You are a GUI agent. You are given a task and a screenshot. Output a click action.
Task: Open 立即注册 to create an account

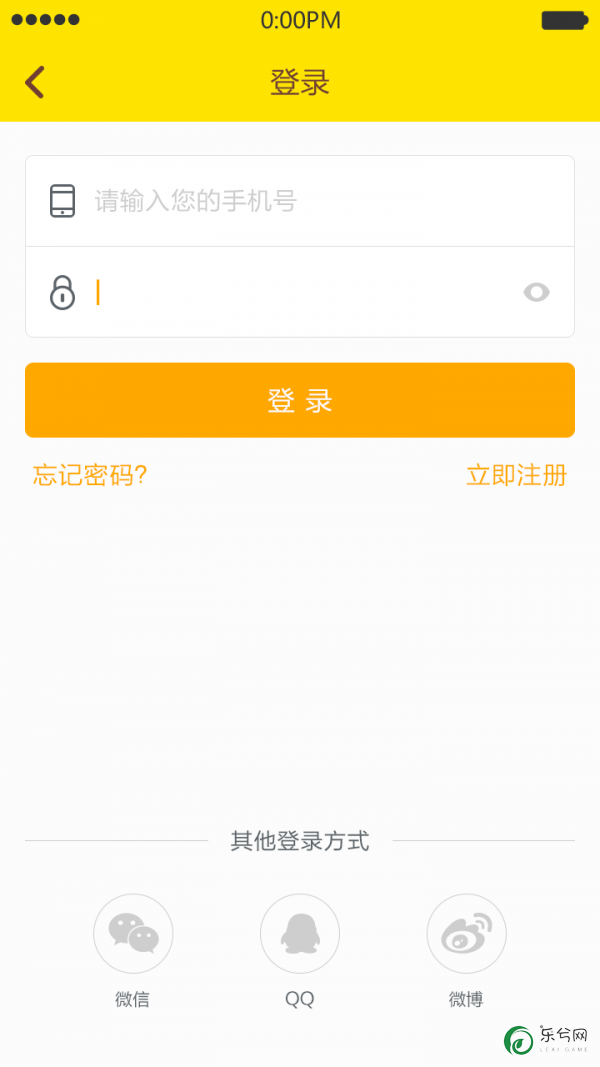[517, 475]
